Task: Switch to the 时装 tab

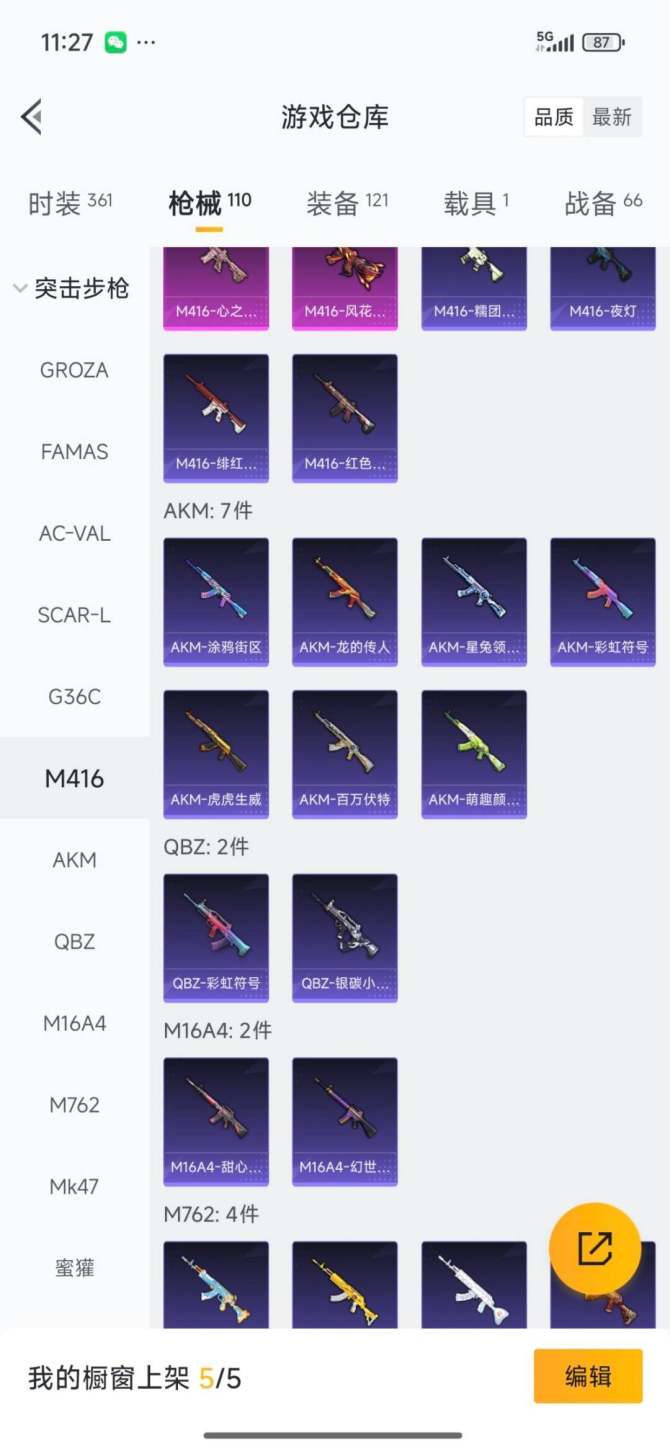Action: pyautogui.click(x=69, y=204)
